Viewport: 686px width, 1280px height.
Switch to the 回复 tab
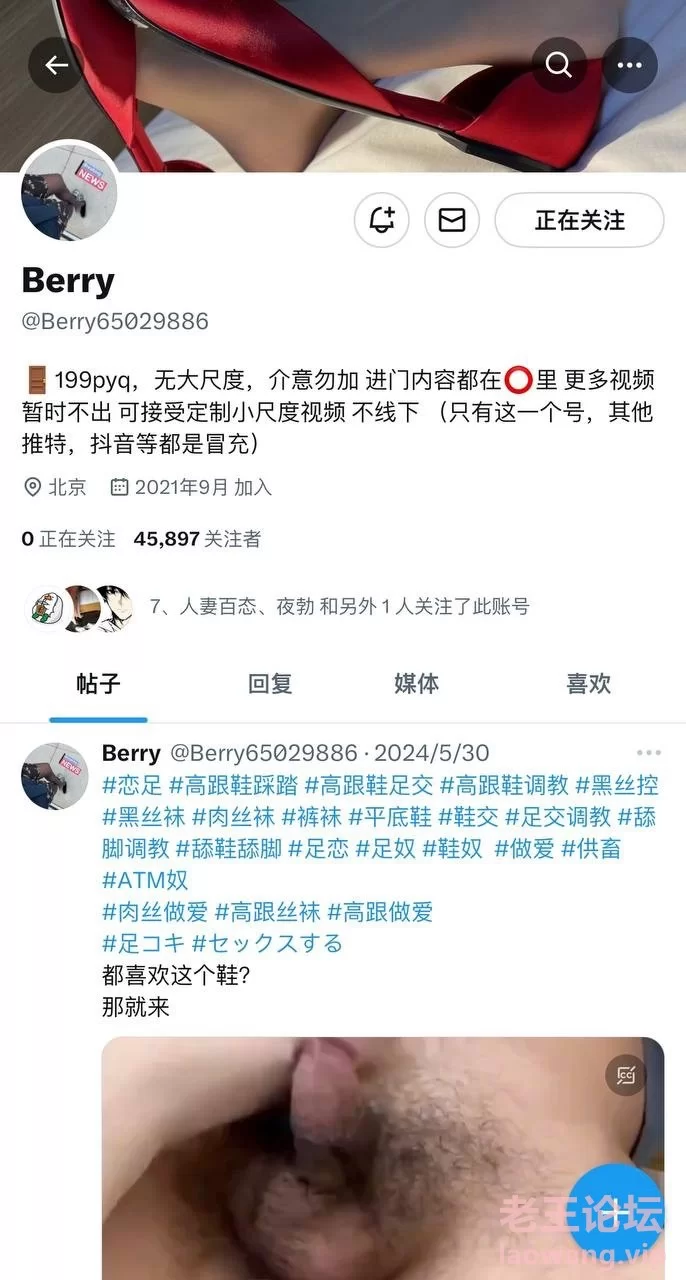[270, 684]
